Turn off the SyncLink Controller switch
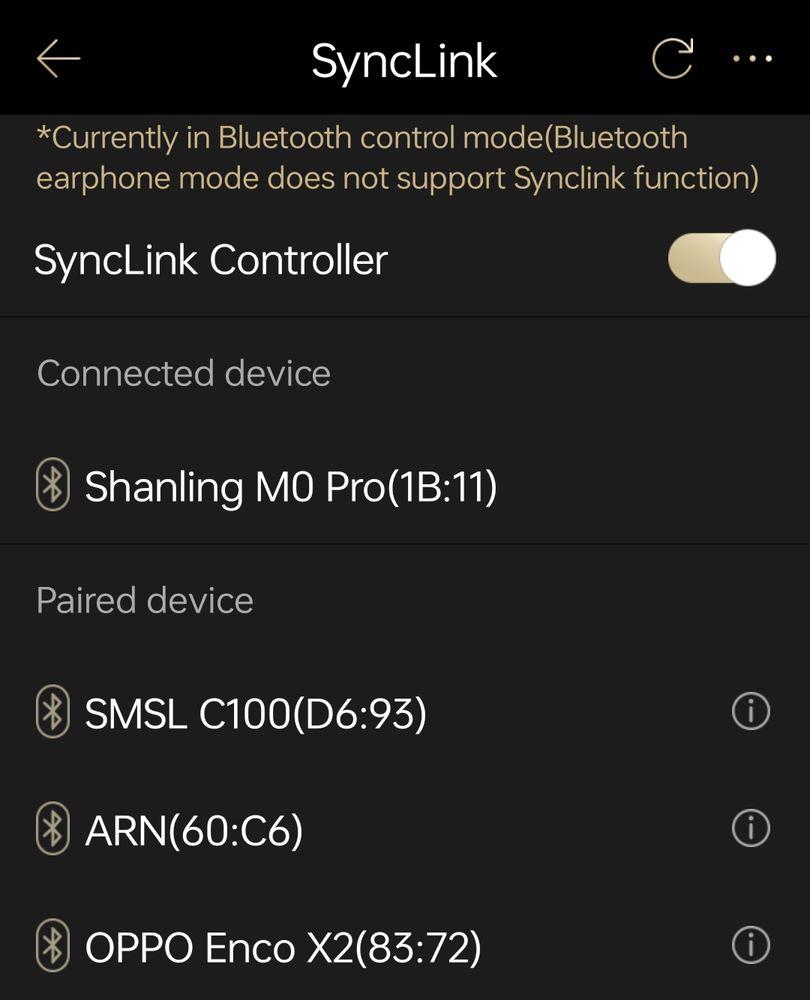The height and width of the screenshot is (1000, 810). [x=721, y=258]
